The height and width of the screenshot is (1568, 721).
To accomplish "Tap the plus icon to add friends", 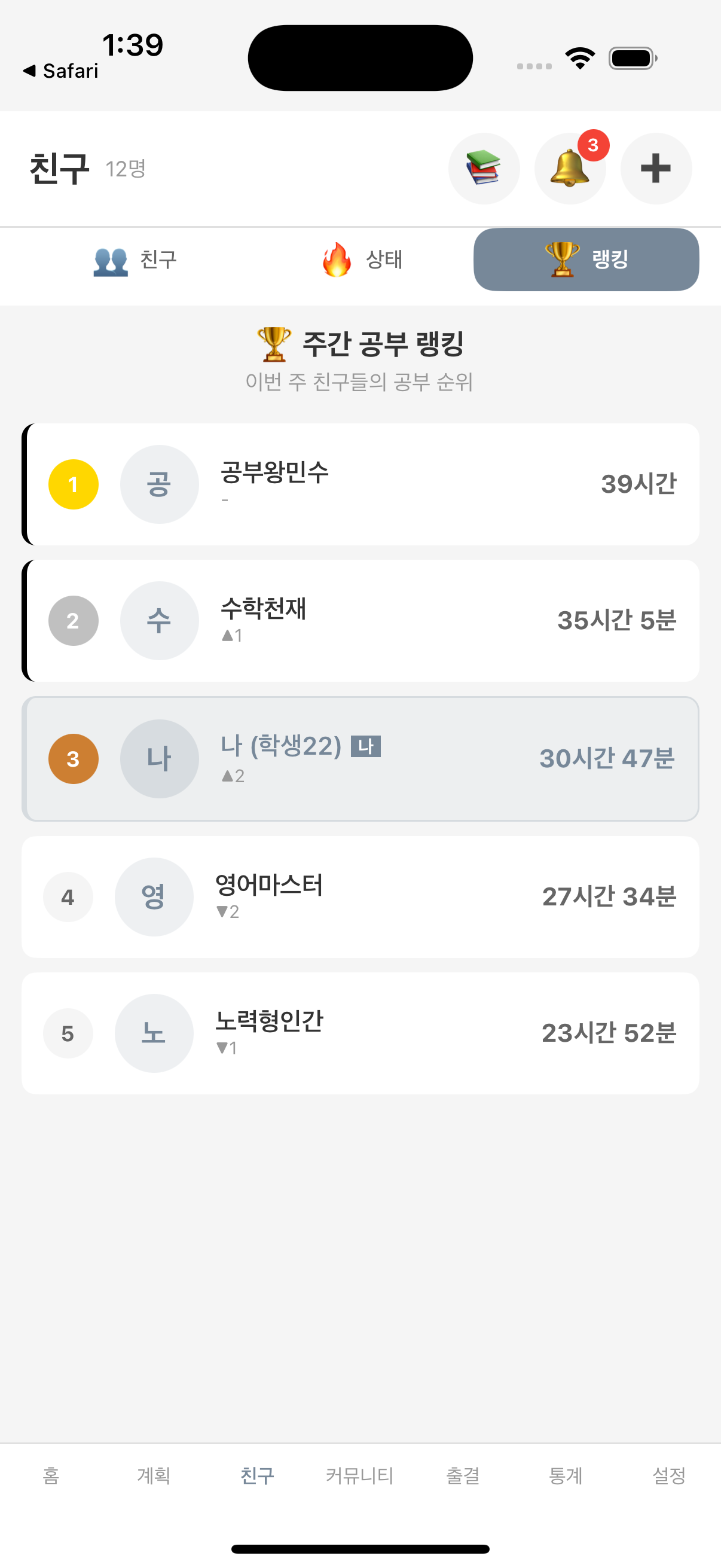I will click(656, 169).
